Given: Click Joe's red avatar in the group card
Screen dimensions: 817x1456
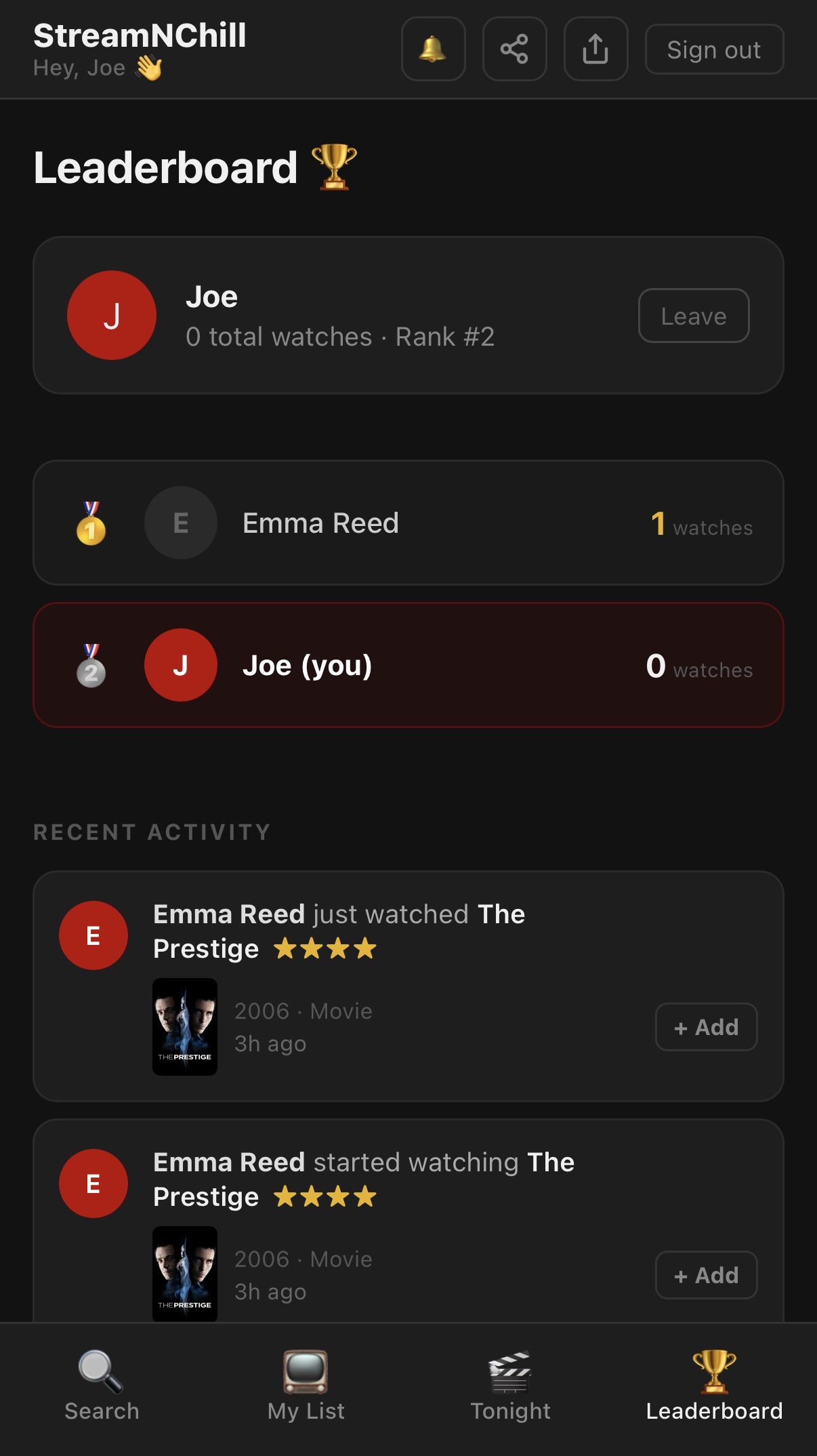Looking at the screenshot, I should pos(112,315).
